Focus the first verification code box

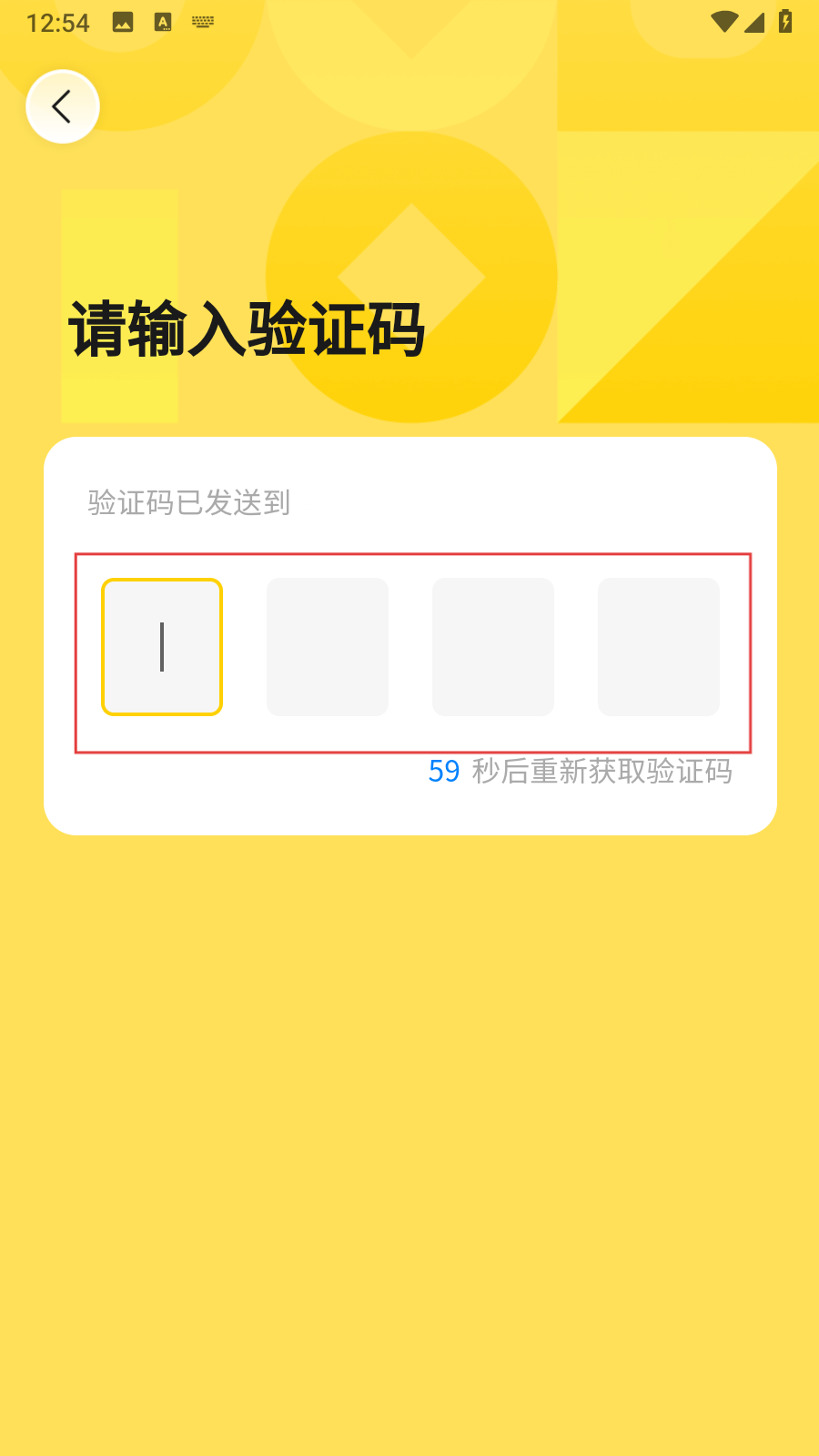tap(162, 647)
